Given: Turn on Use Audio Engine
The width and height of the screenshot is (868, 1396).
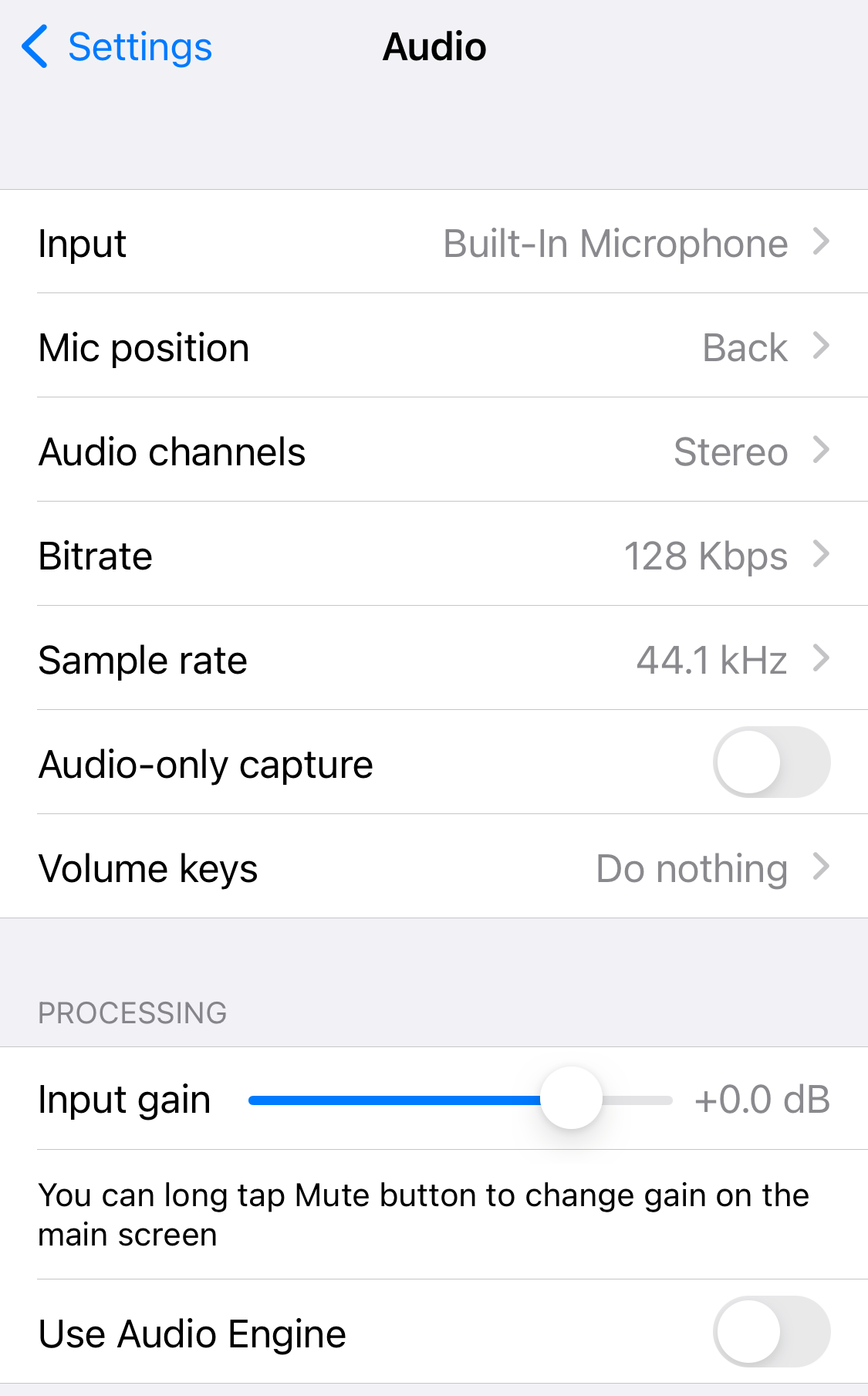Looking at the screenshot, I should (x=771, y=1332).
